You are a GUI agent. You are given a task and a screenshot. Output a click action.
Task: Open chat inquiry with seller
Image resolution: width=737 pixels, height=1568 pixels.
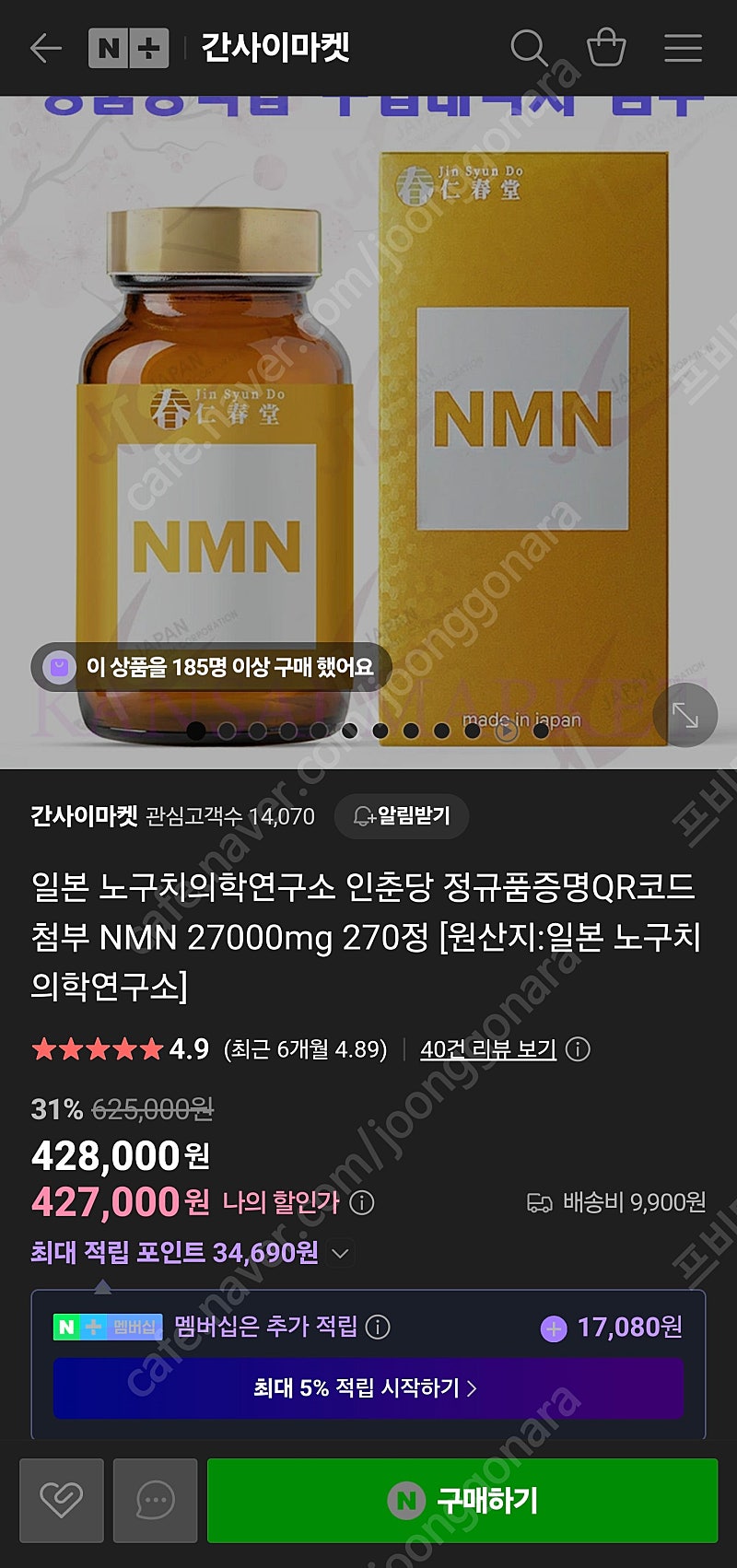155,1500
